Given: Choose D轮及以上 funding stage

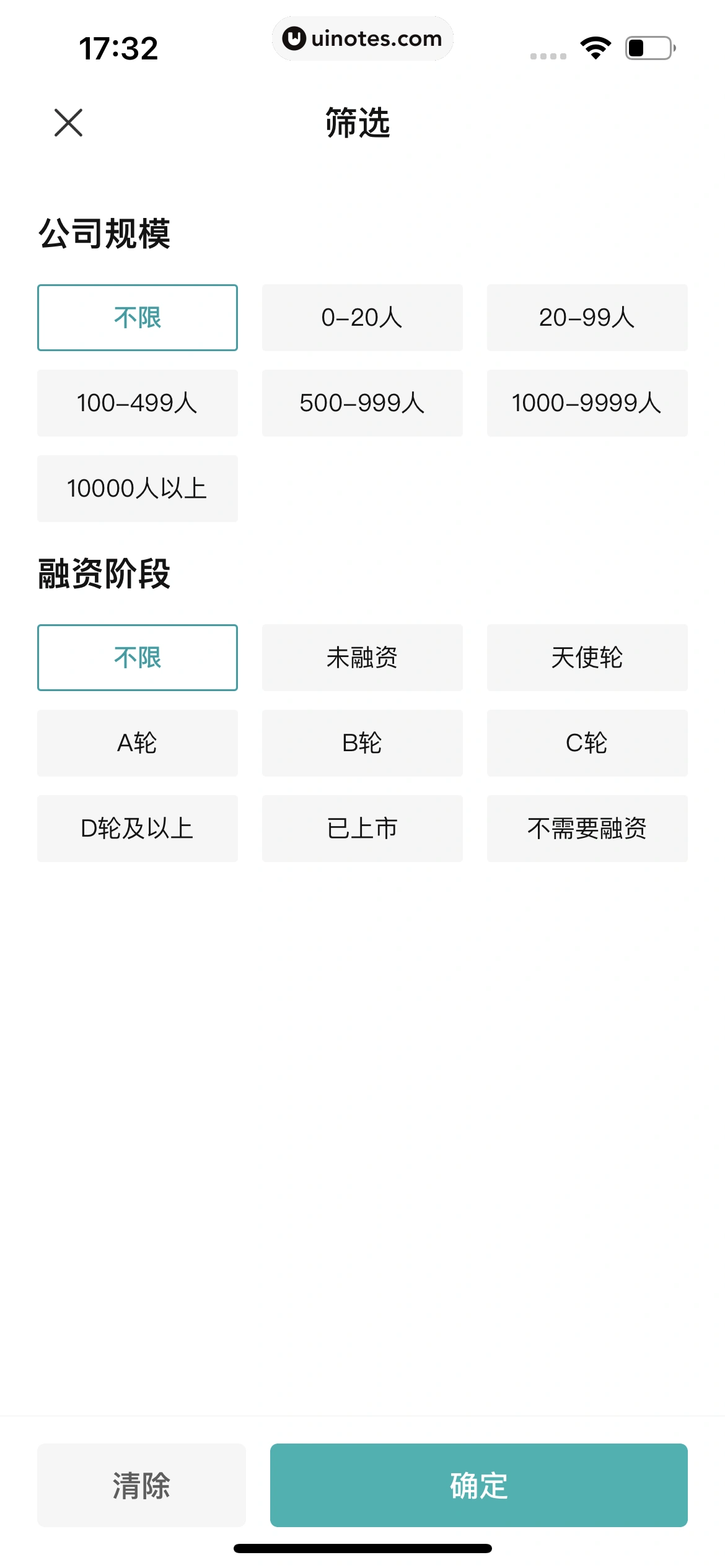Looking at the screenshot, I should click(x=138, y=828).
